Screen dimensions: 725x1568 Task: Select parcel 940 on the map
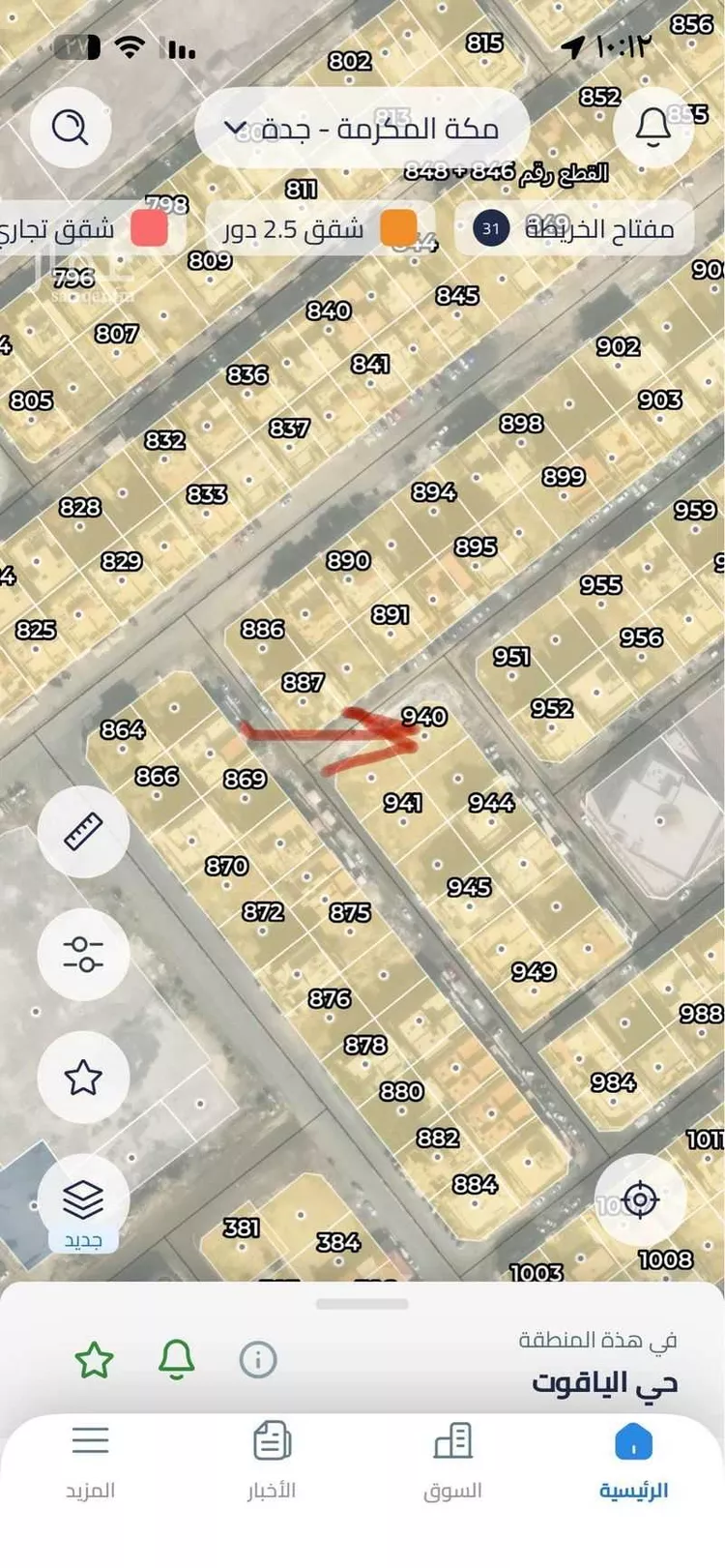(x=423, y=717)
